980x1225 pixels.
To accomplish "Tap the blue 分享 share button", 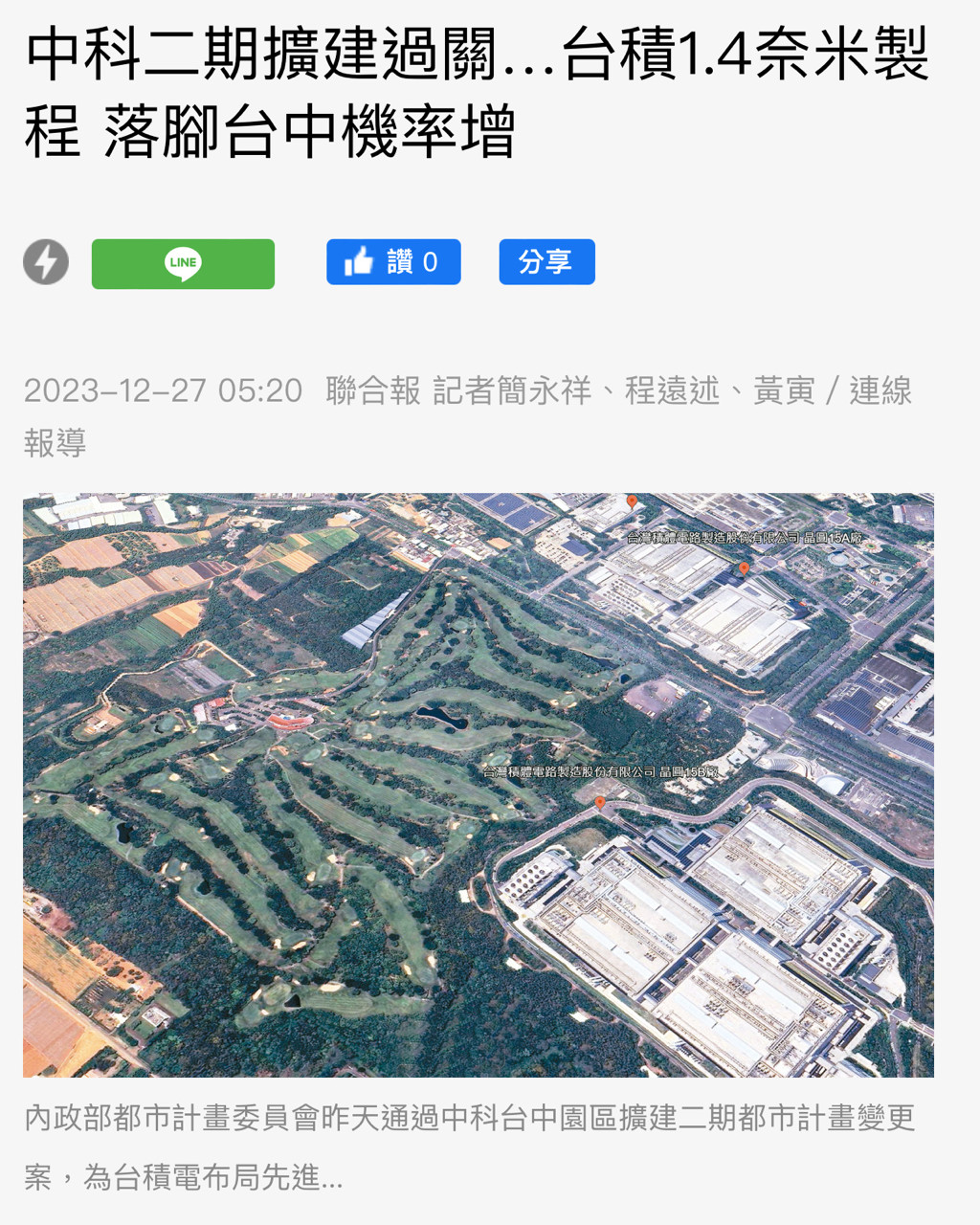I will [x=546, y=262].
